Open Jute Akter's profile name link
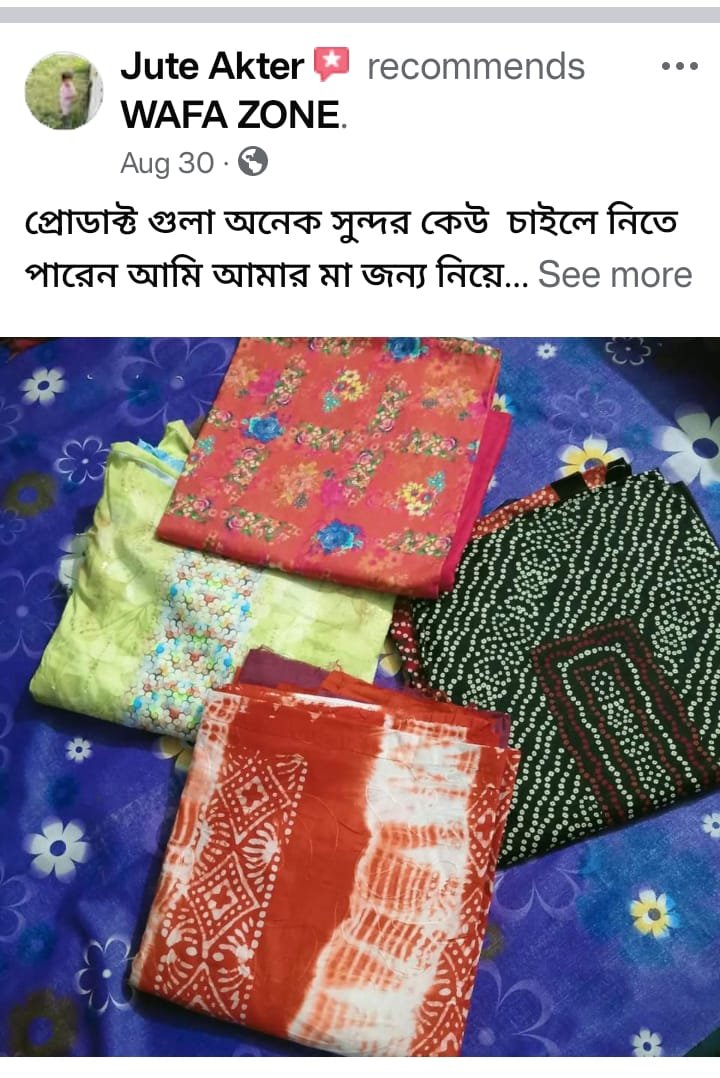 211,67
